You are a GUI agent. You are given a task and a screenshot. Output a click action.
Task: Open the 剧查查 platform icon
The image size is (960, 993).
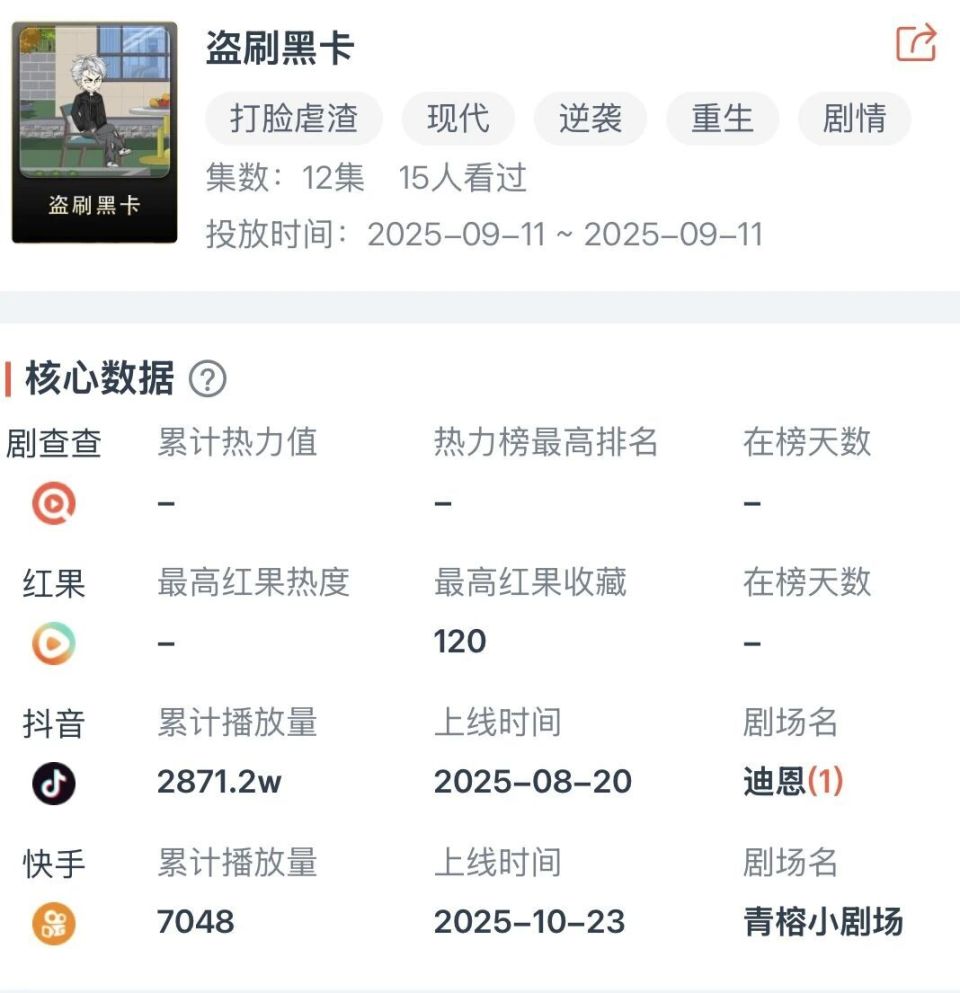(x=51, y=502)
